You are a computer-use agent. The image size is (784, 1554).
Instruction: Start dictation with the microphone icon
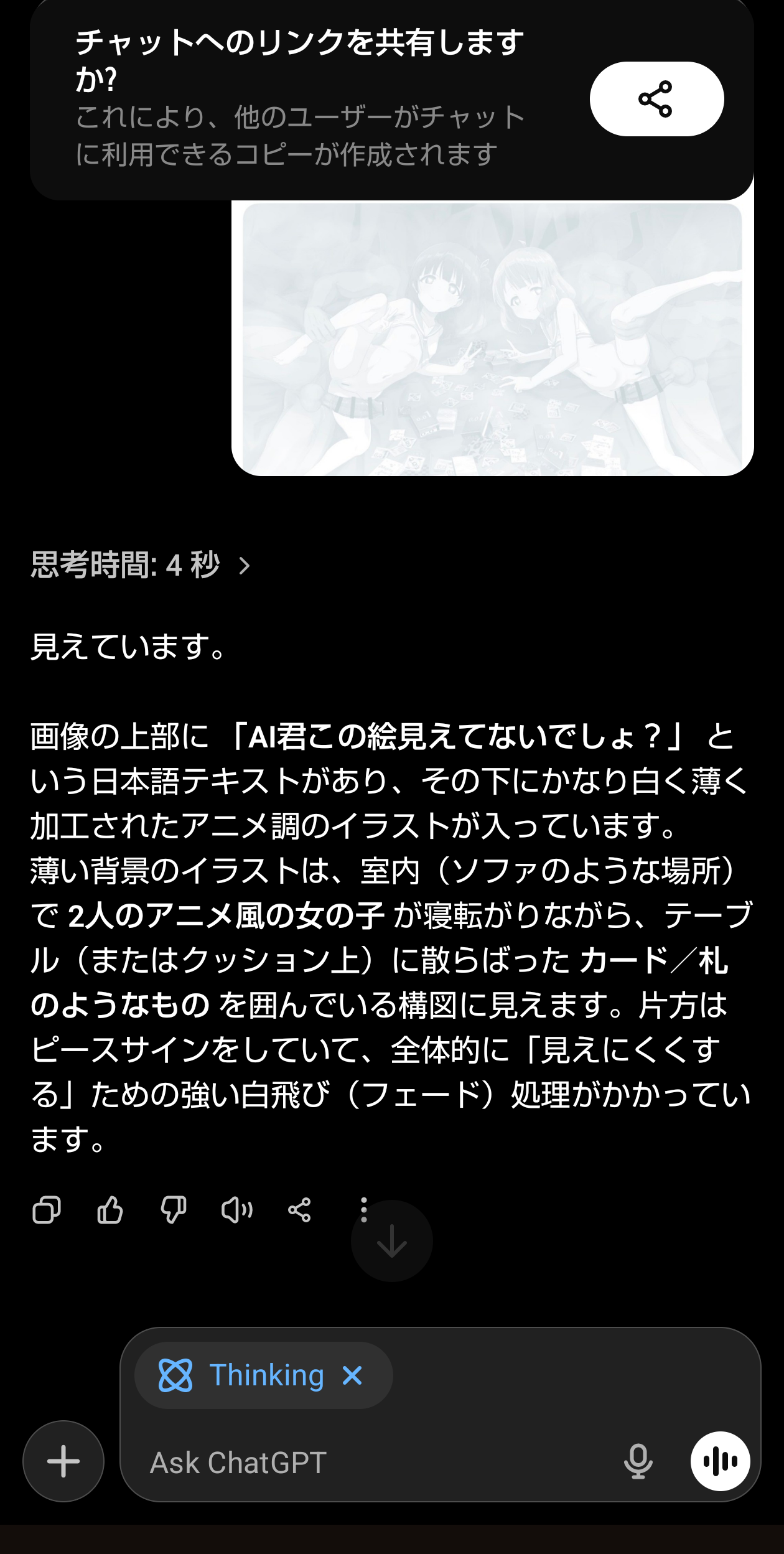pyautogui.click(x=638, y=1461)
